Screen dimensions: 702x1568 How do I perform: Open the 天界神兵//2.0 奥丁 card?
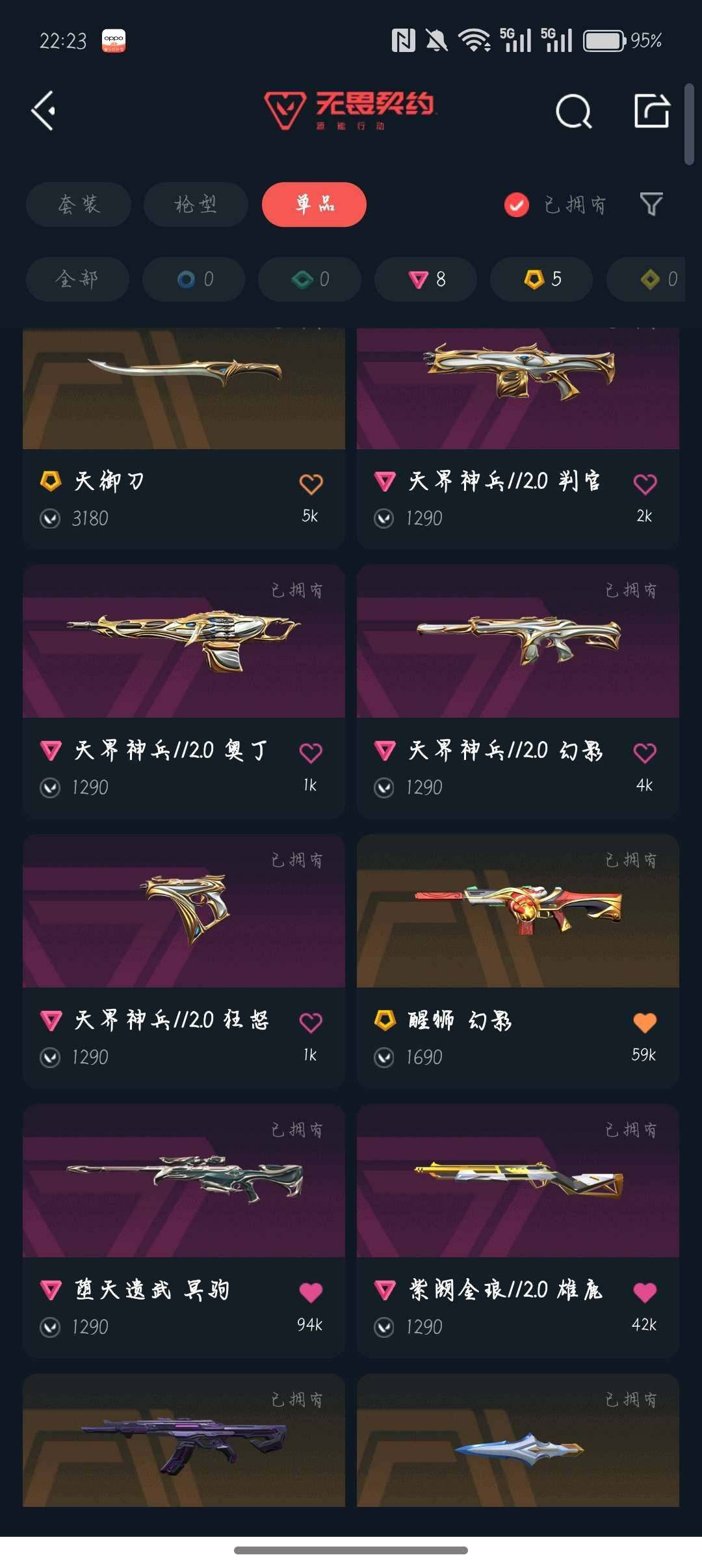pyautogui.click(x=184, y=692)
